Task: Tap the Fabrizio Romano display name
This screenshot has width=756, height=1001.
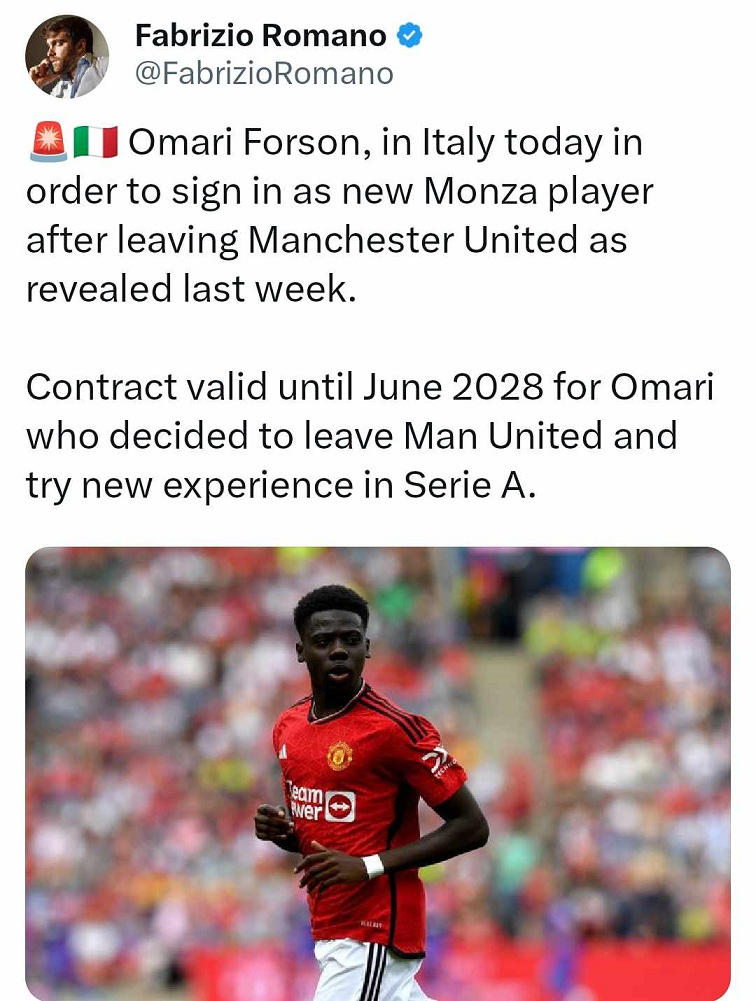Action: point(261,36)
